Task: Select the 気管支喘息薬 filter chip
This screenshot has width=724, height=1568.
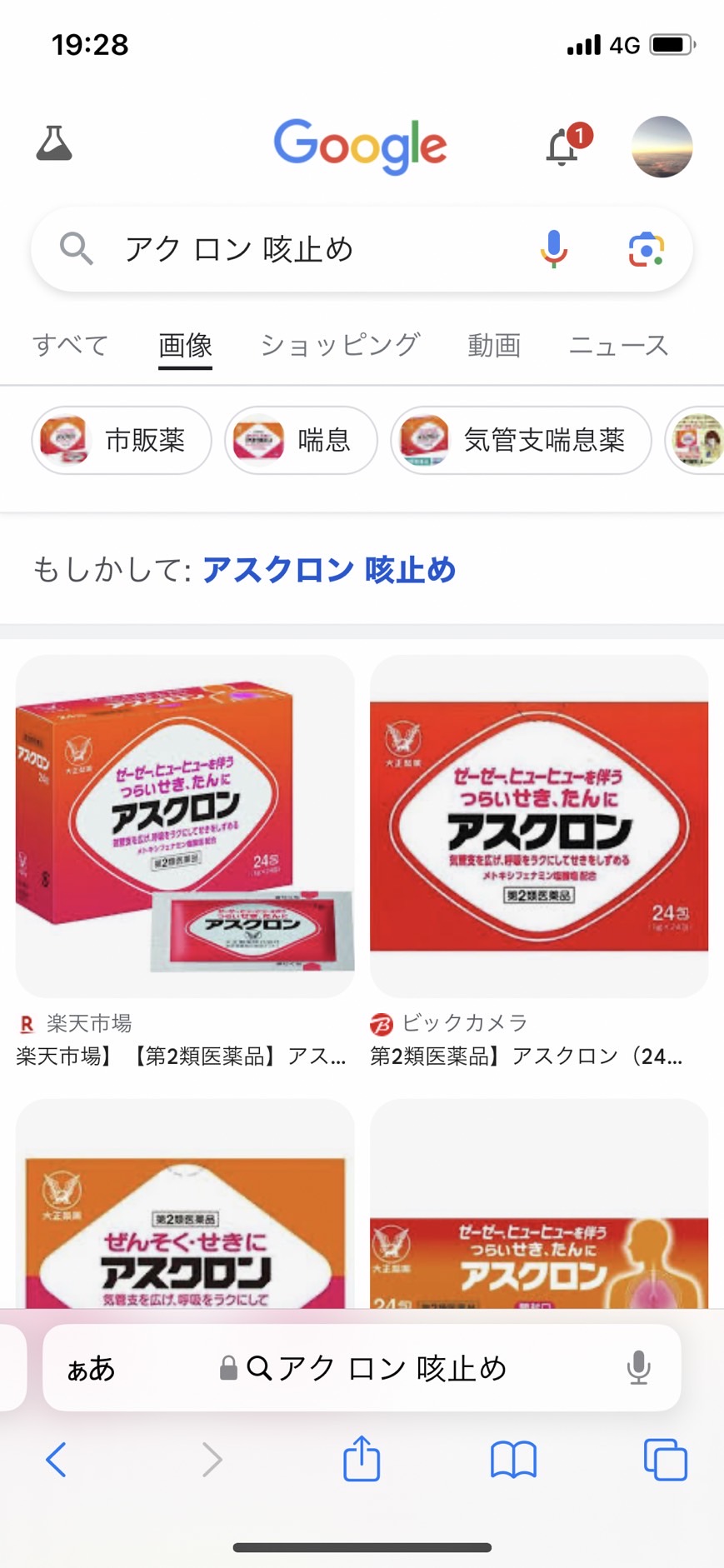Action: [521, 440]
